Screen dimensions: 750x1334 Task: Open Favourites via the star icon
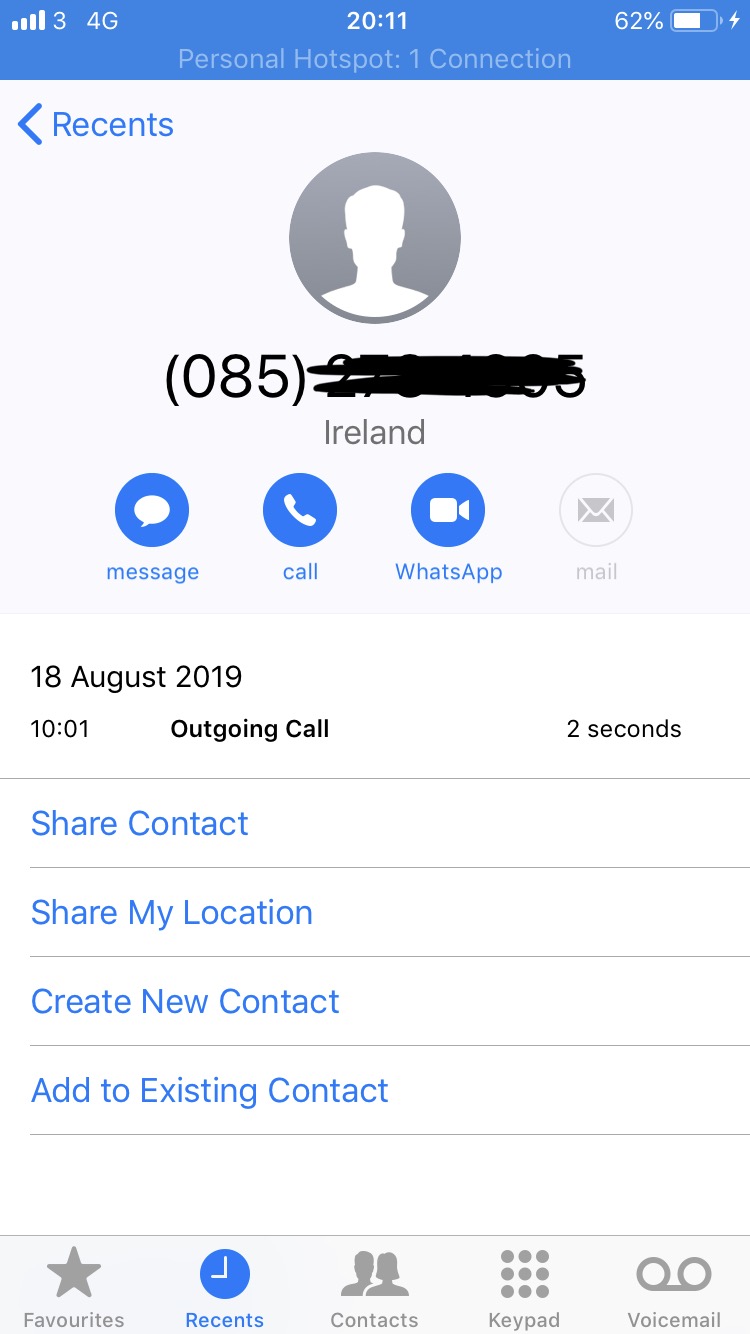click(x=74, y=1285)
